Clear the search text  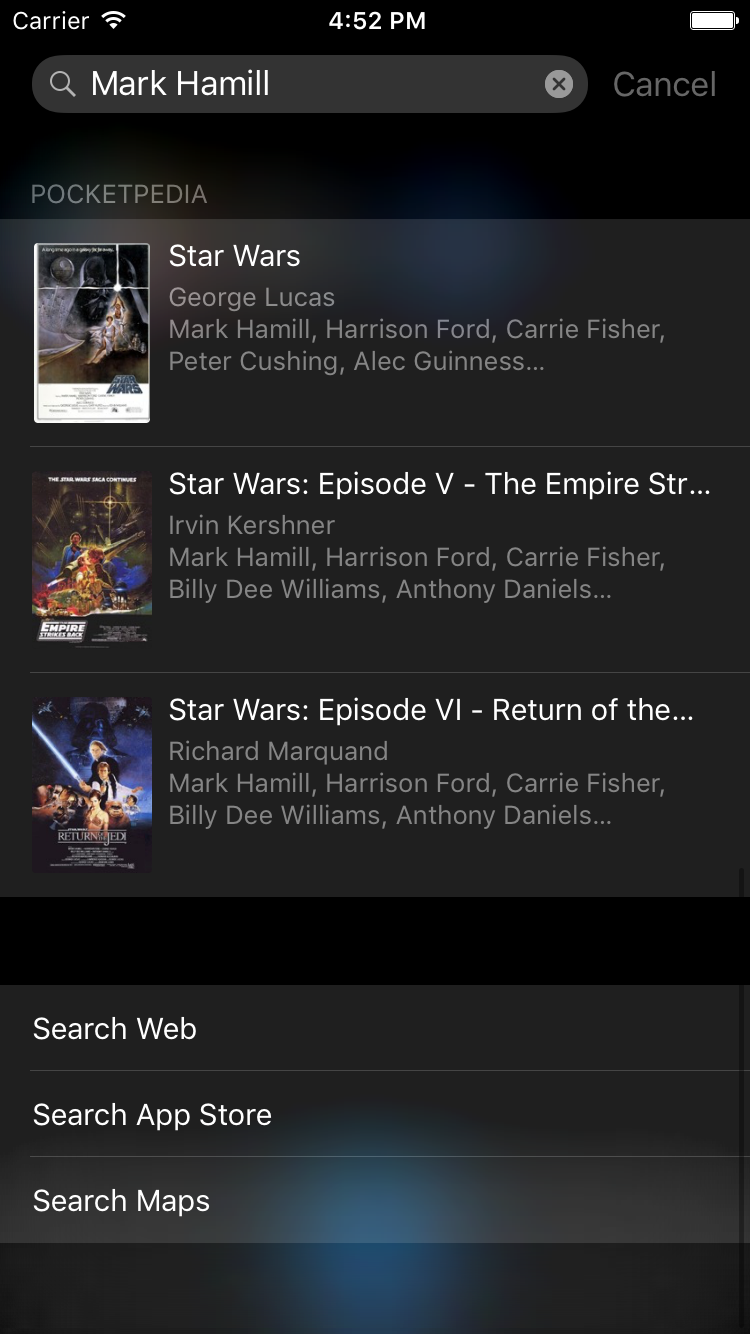[559, 84]
